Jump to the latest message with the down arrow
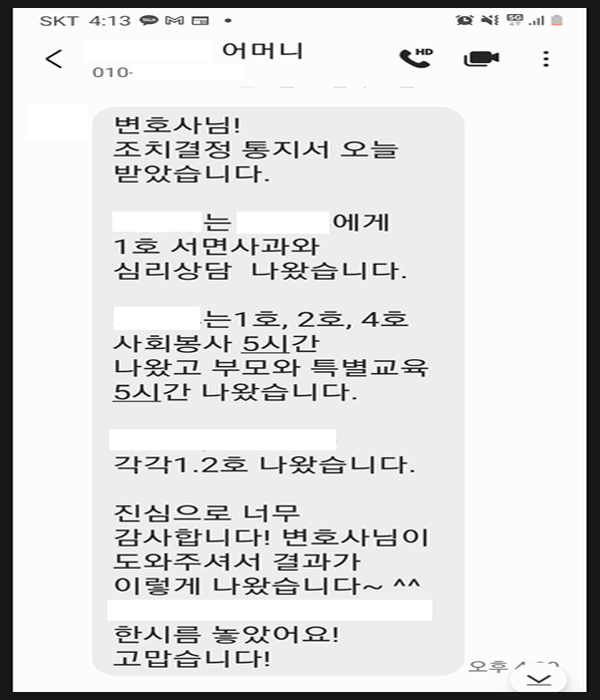The height and width of the screenshot is (700, 600). pos(538,681)
